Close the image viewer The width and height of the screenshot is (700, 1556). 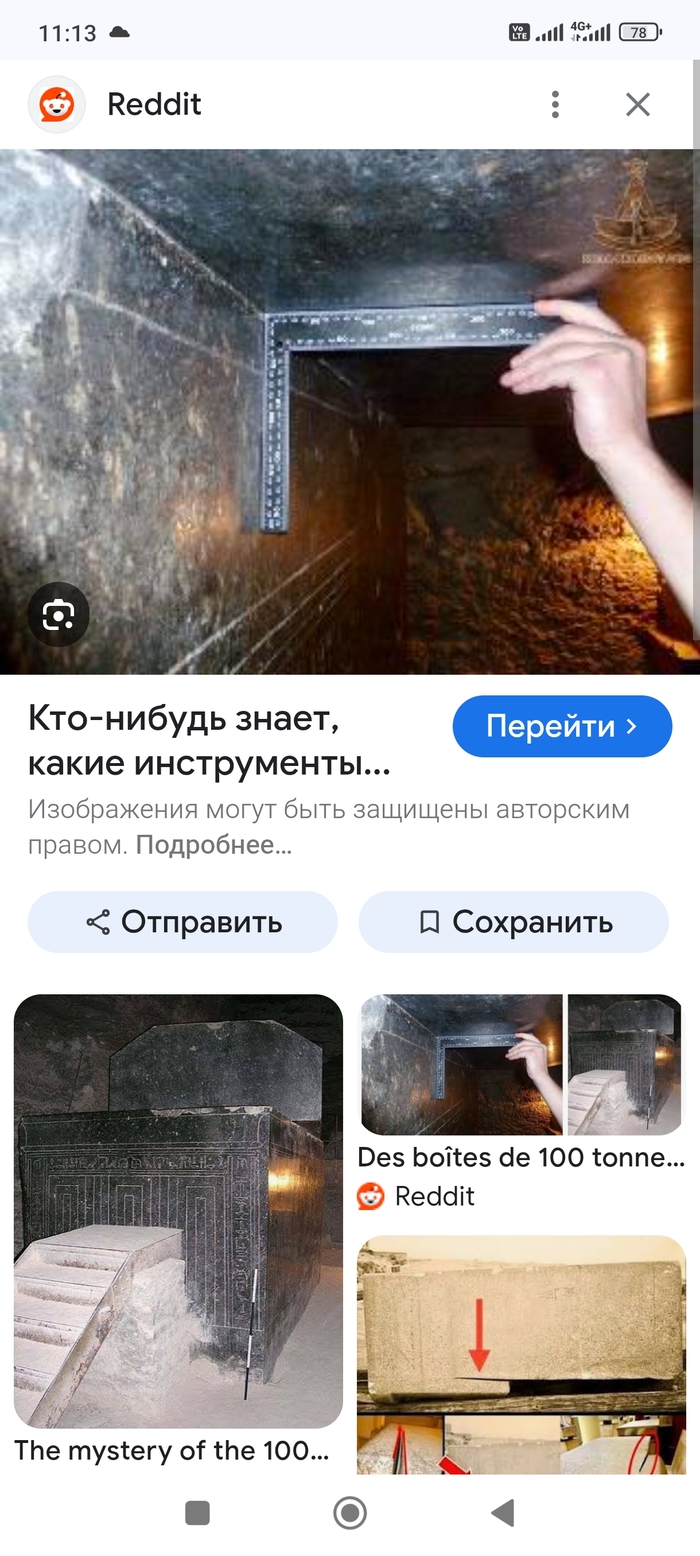tap(638, 104)
